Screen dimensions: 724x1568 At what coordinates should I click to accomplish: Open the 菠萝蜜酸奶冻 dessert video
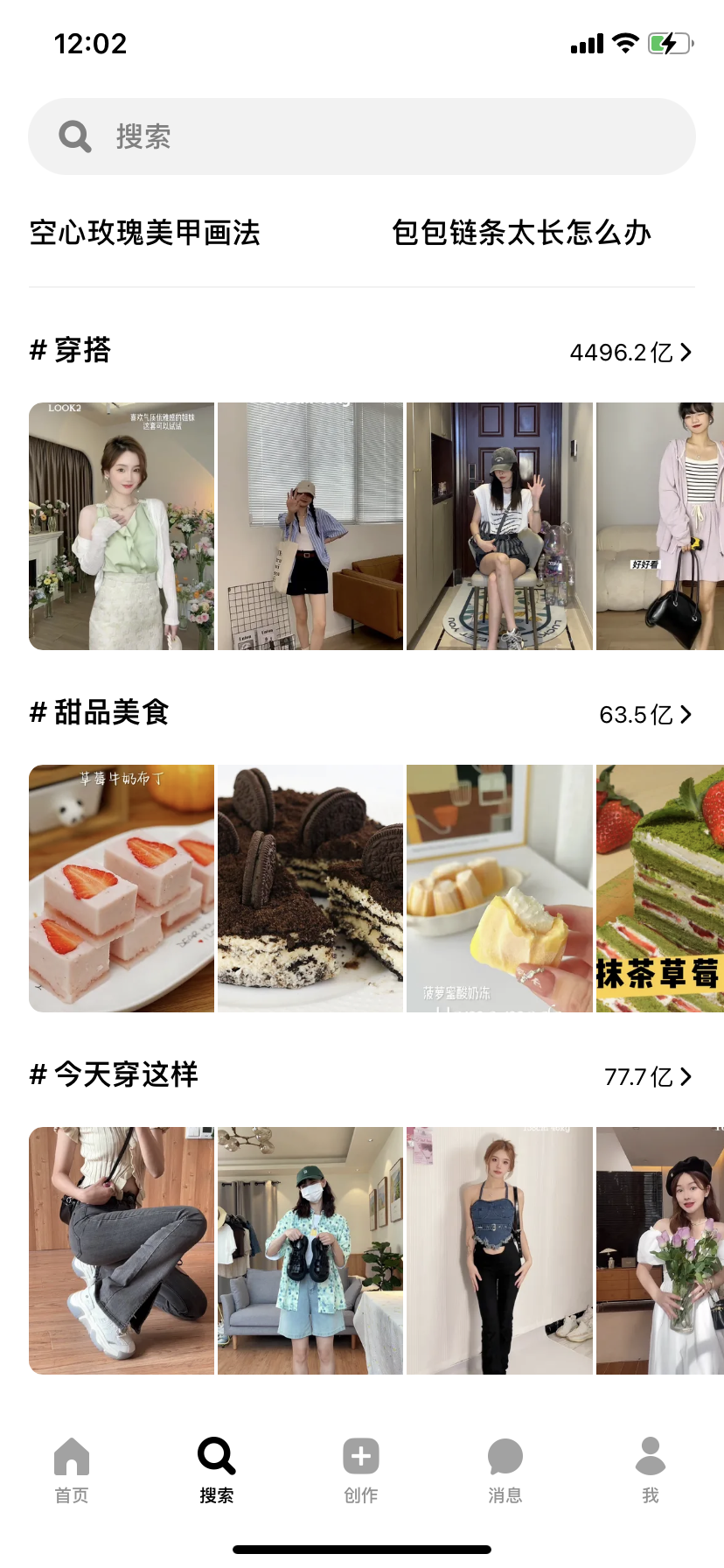499,888
